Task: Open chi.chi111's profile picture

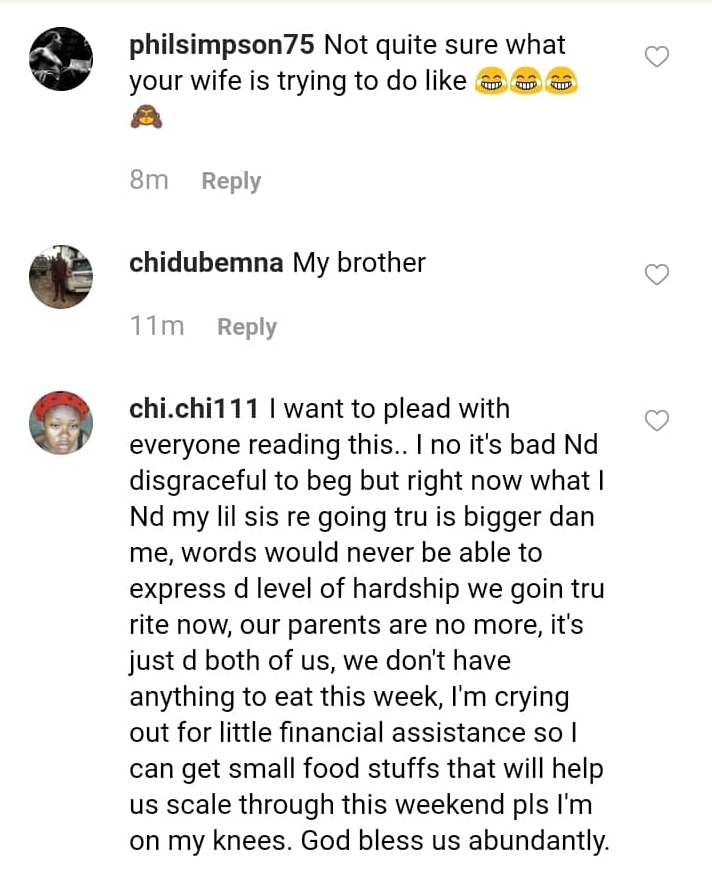Action: click(61, 423)
